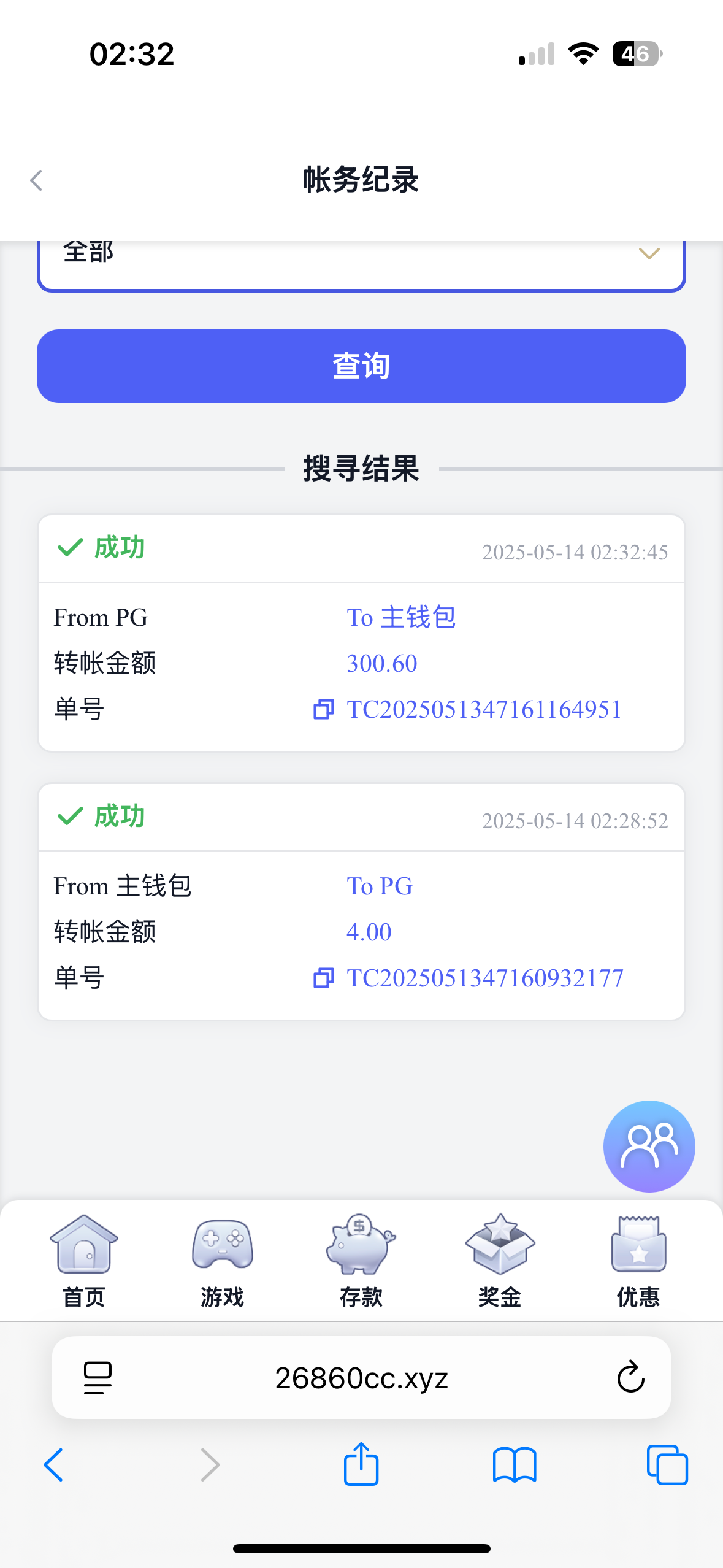The image size is (723, 1568).
Task: Switch to the 游戏 tab
Action: point(222,1261)
